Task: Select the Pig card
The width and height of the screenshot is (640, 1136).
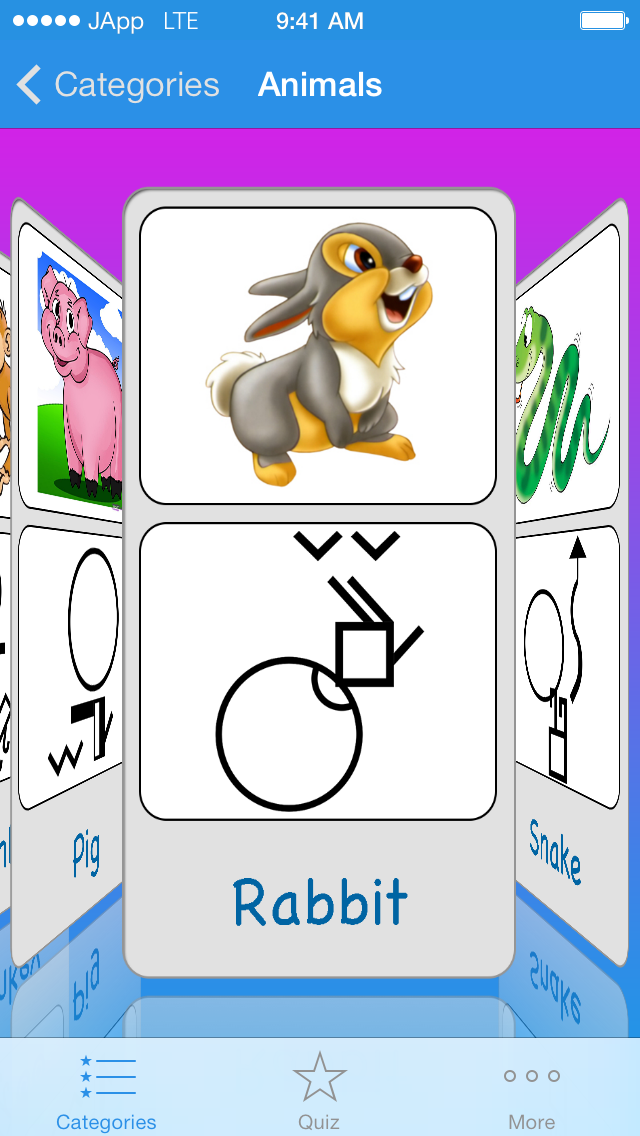Action: coord(67,580)
